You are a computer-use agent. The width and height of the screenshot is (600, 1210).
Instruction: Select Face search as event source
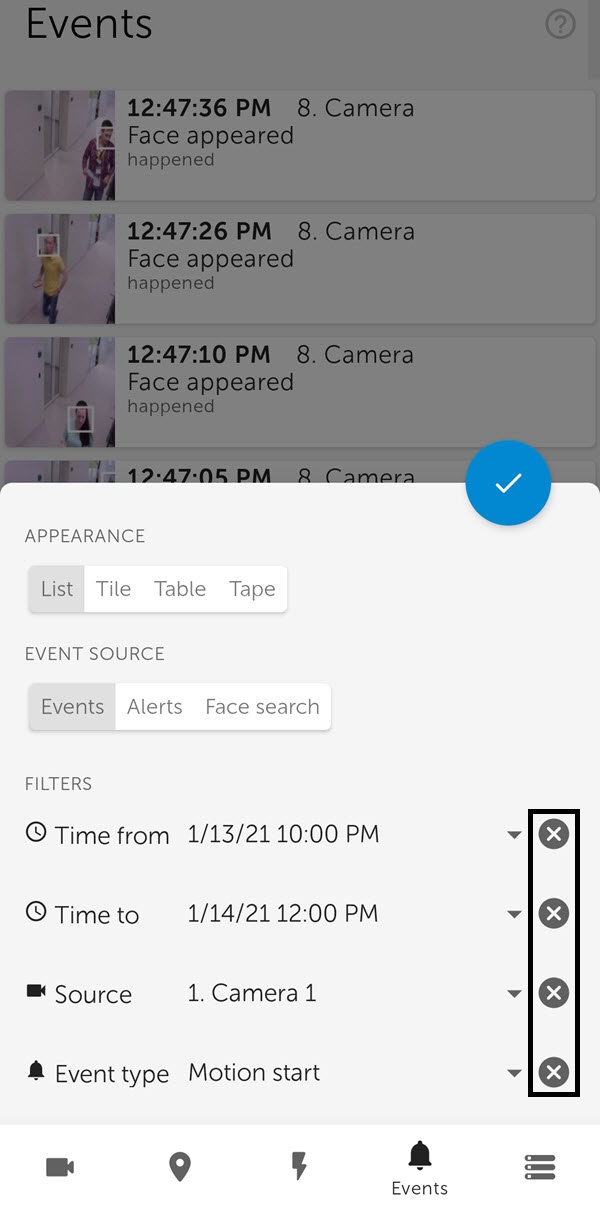[x=262, y=707]
